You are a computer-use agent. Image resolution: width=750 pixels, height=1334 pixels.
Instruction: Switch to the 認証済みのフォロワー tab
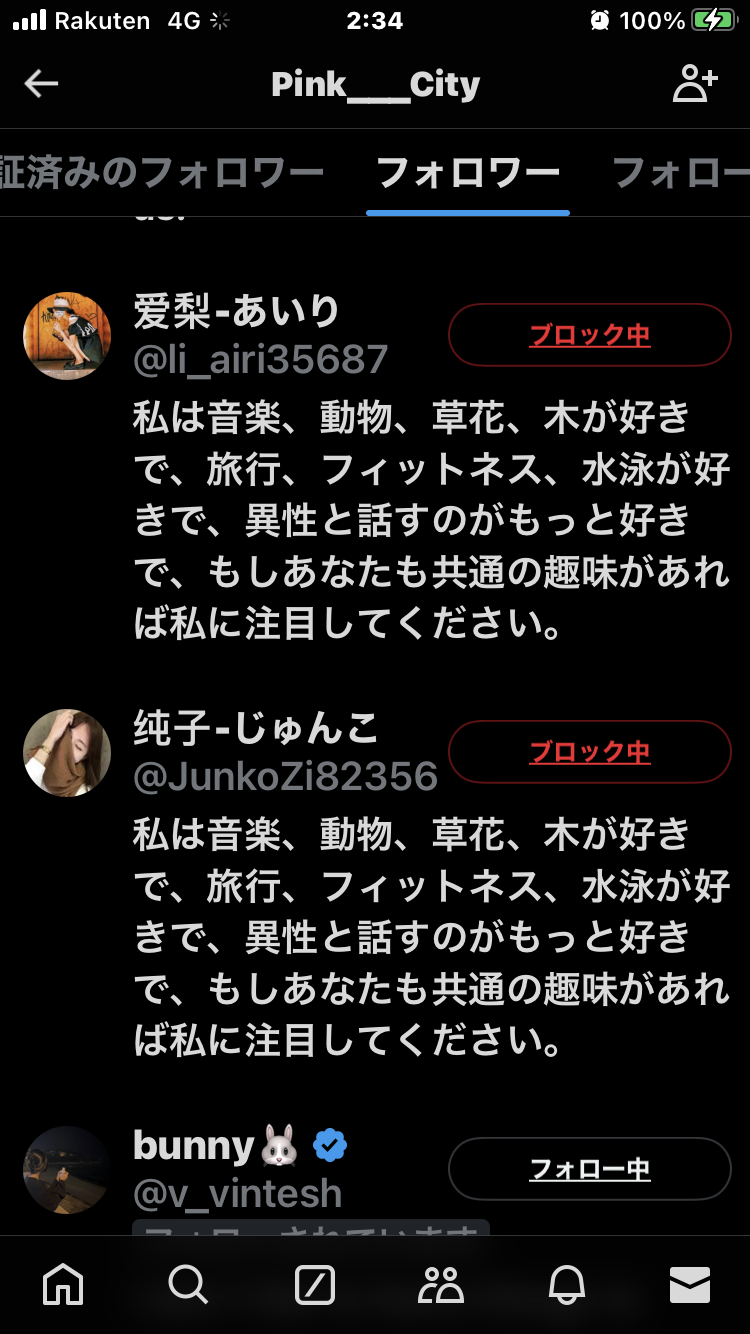click(x=160, y=174)
